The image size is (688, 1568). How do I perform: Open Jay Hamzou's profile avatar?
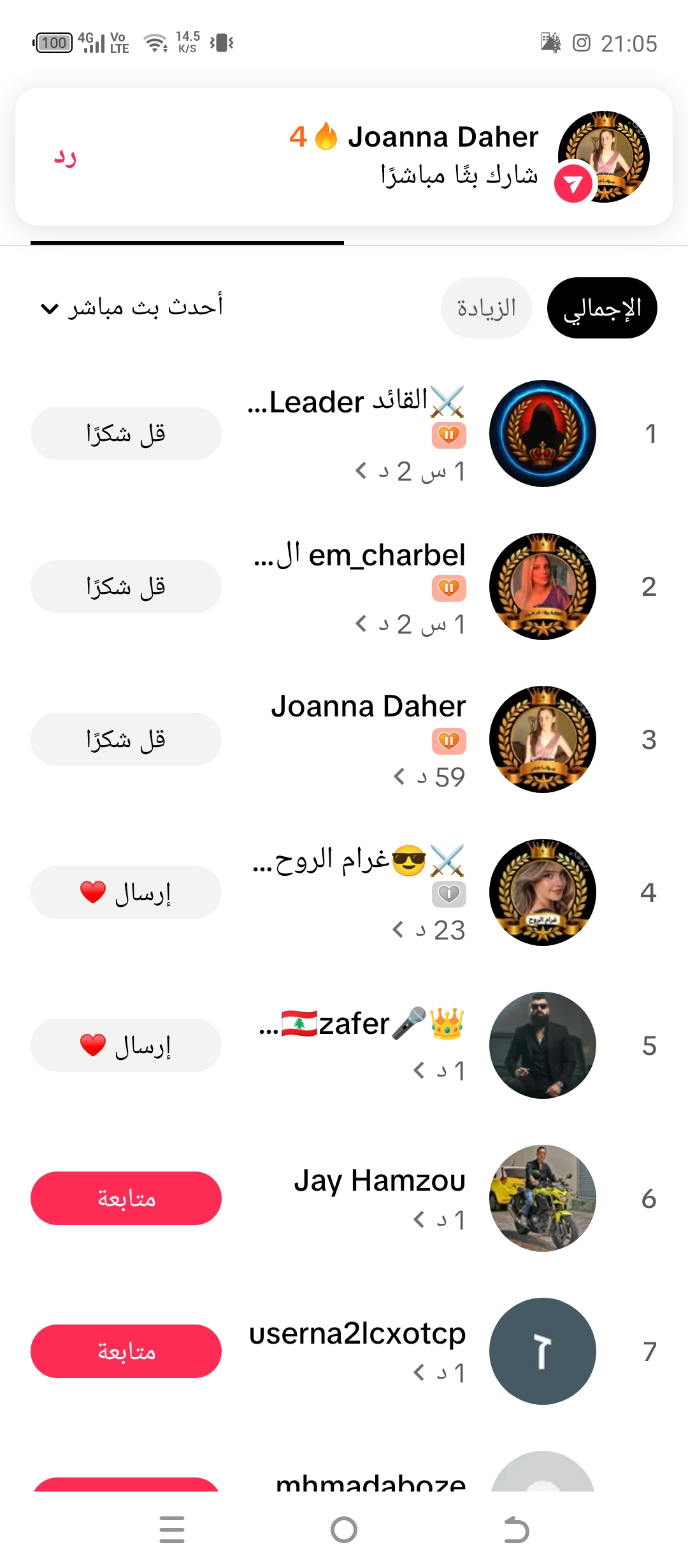[543, 1198]
